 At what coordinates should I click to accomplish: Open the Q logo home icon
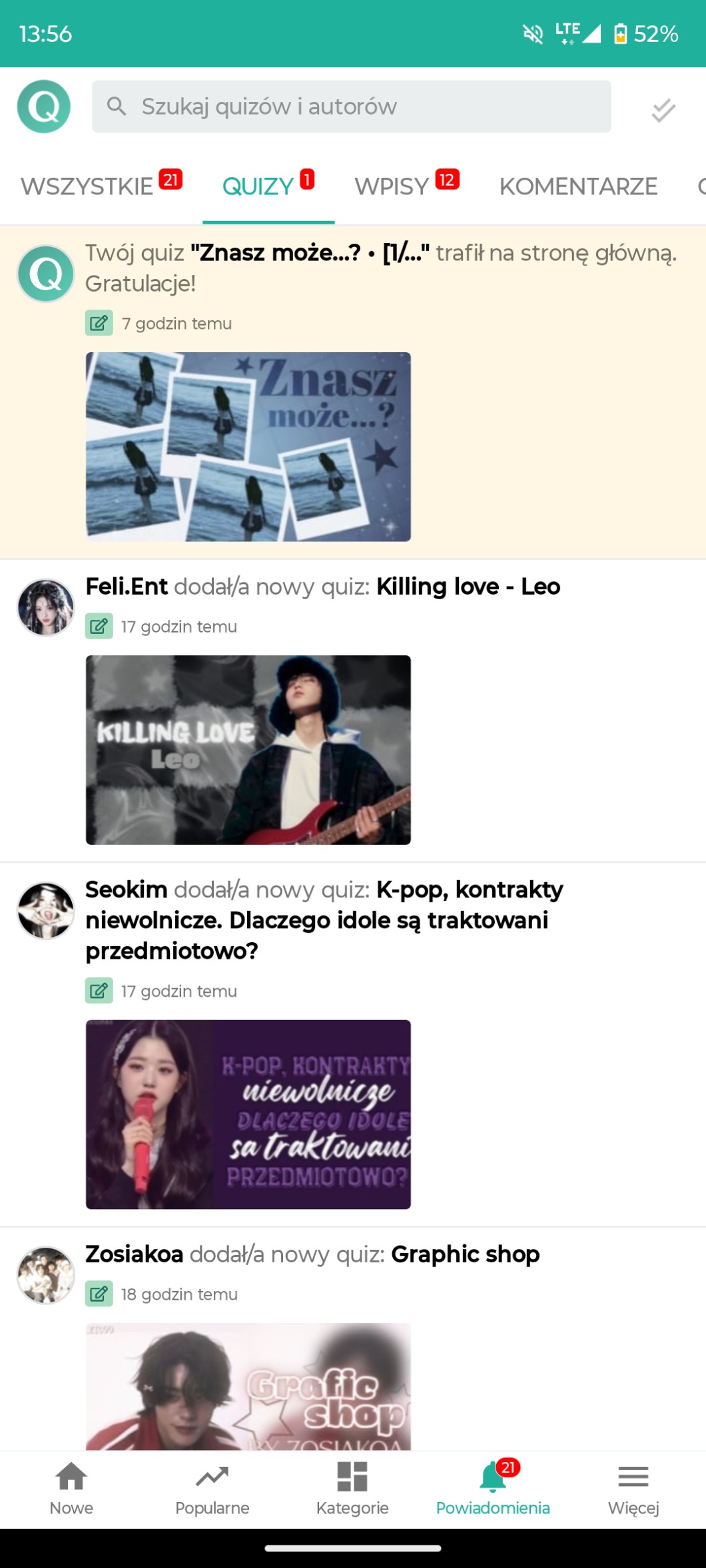pyautogui.click(x=44, y=107)
